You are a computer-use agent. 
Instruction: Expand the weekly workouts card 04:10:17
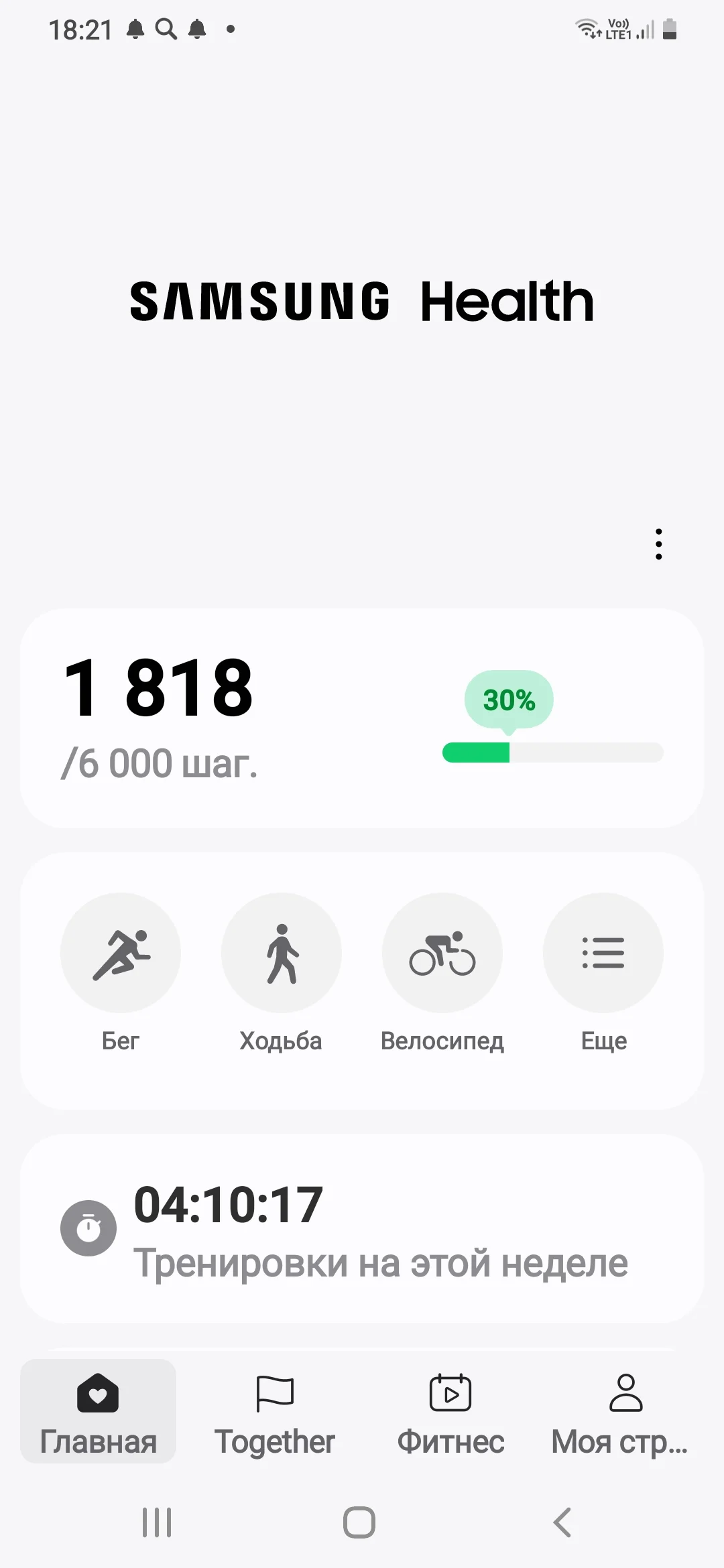pos(362,1230)
